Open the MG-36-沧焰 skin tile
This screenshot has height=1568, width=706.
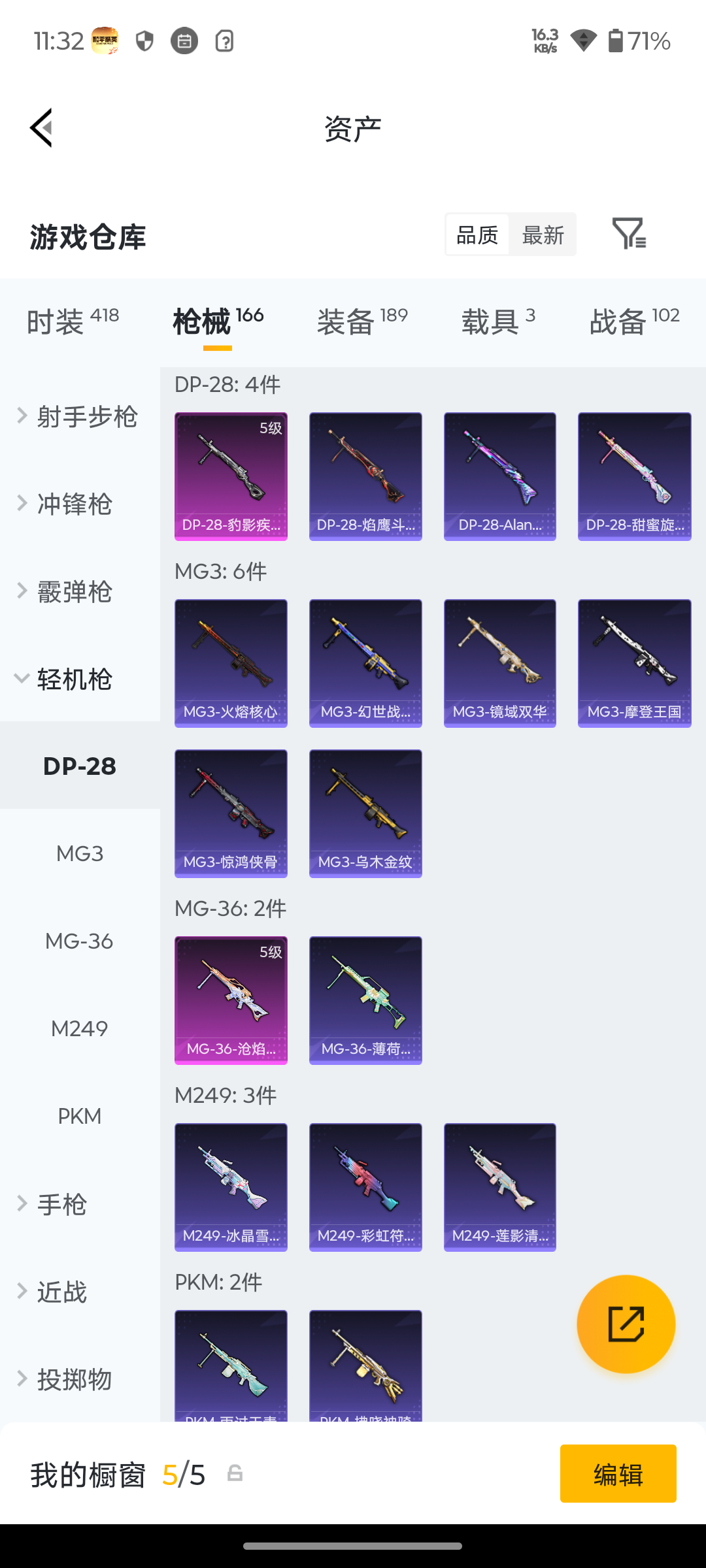[231, 1000]
